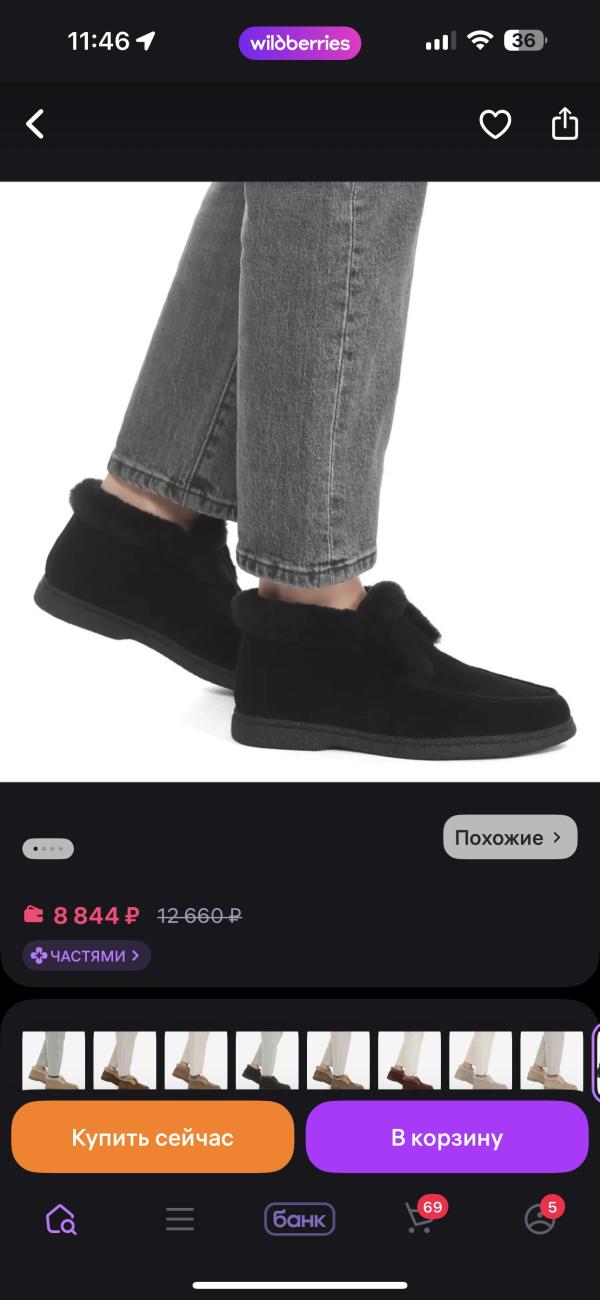Open the catalog menu tab
Viewport: 600px width, 1300px height.
180,1219
